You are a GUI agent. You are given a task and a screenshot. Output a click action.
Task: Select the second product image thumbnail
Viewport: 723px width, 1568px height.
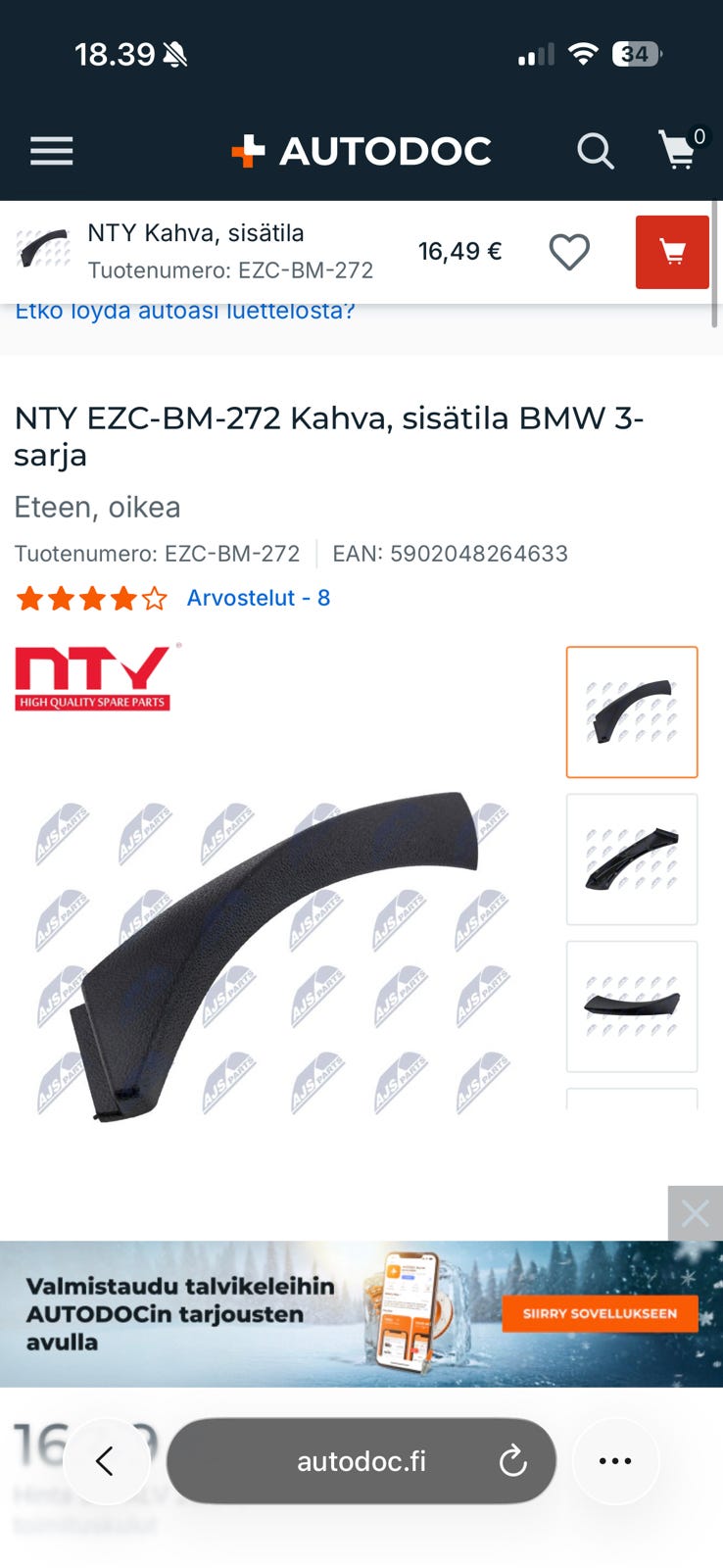pyautogui.click(x=631, y=859)
